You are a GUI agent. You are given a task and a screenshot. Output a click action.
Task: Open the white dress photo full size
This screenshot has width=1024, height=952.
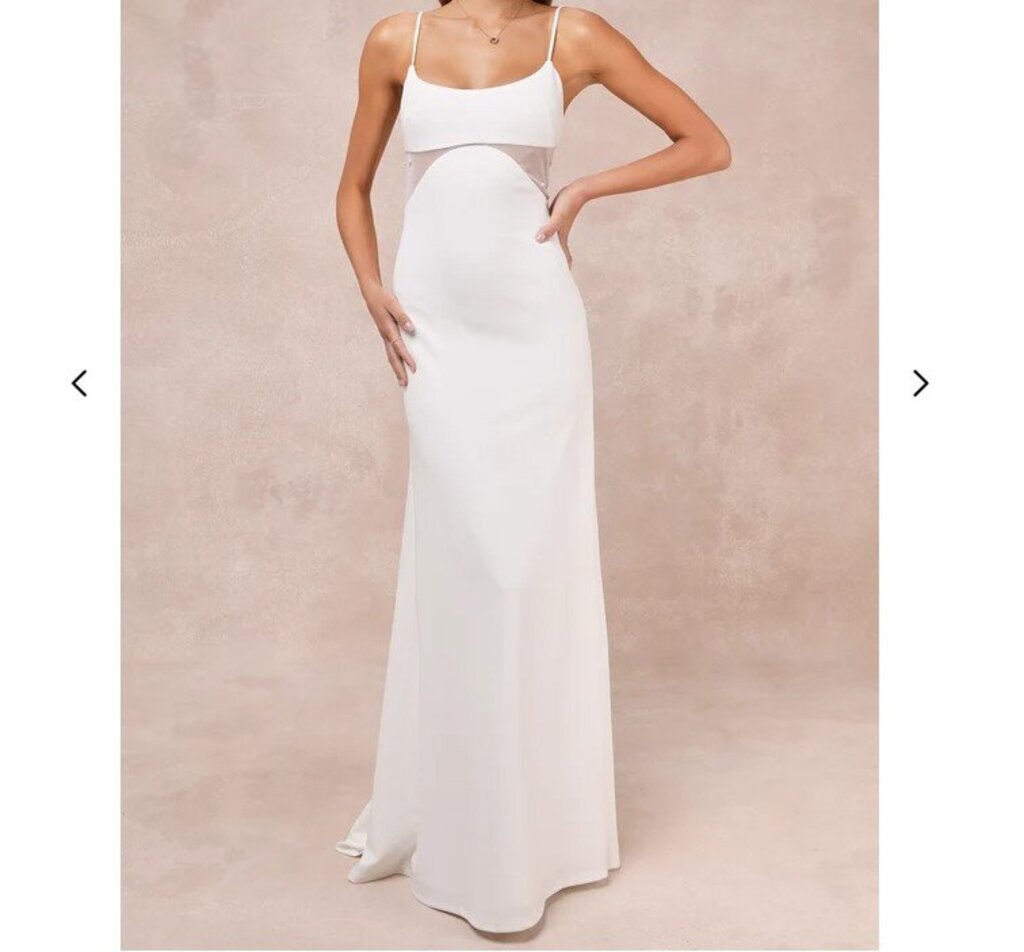[500, 475]
